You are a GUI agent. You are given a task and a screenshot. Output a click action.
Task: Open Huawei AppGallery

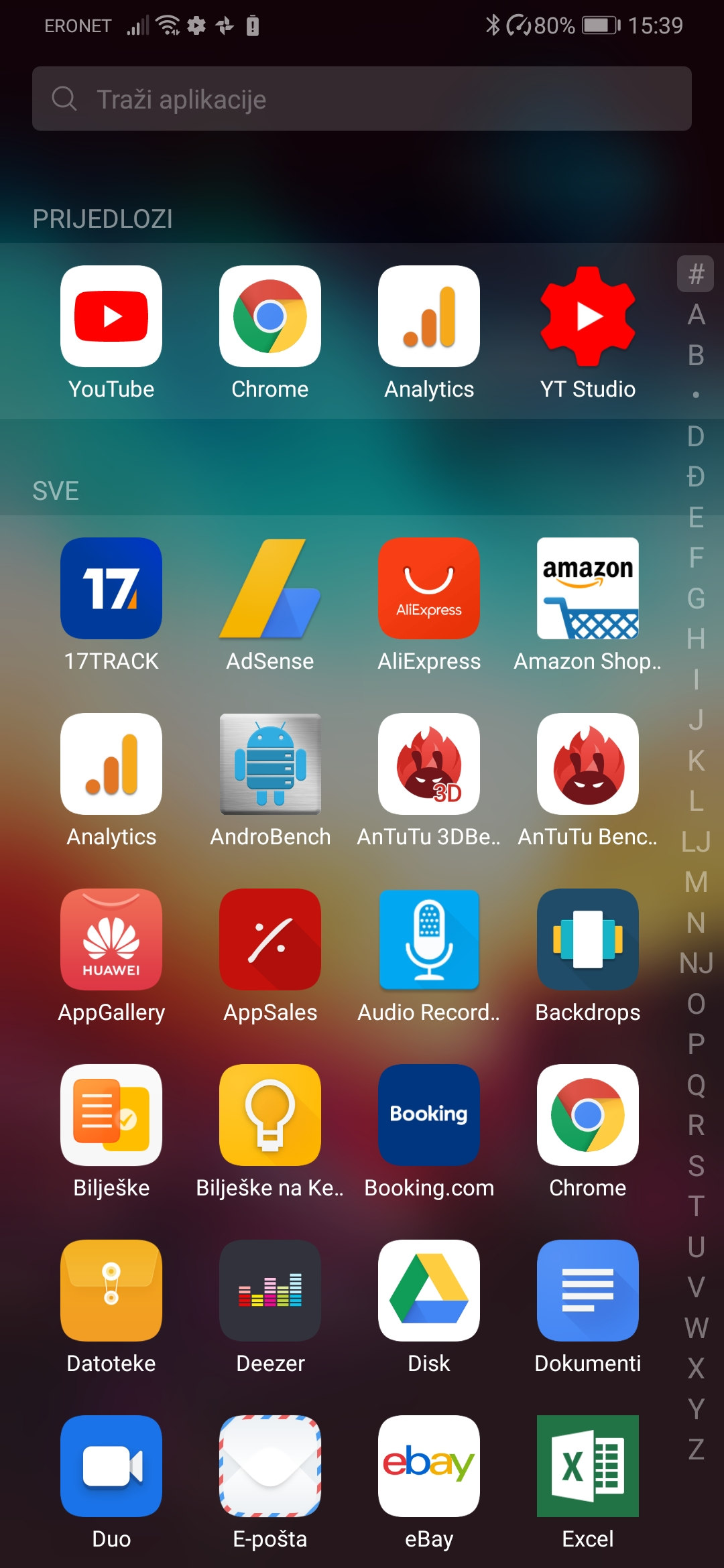point(111,939)
